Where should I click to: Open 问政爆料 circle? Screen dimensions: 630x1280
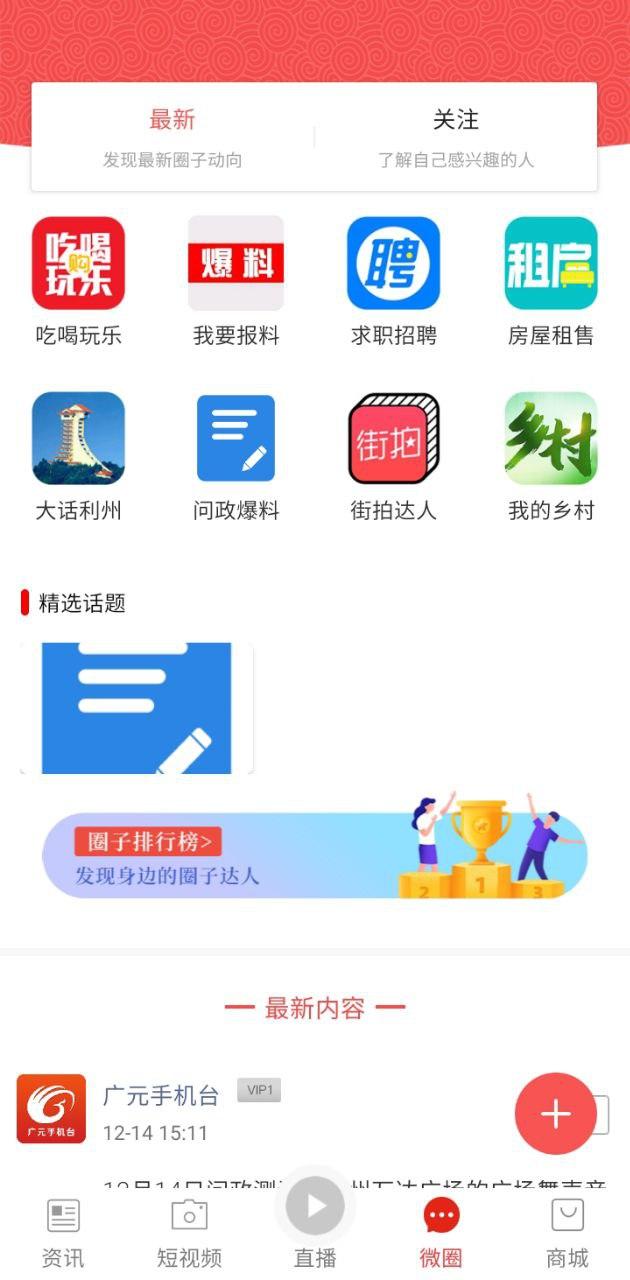pyautogui.click(x=236, y=439)
